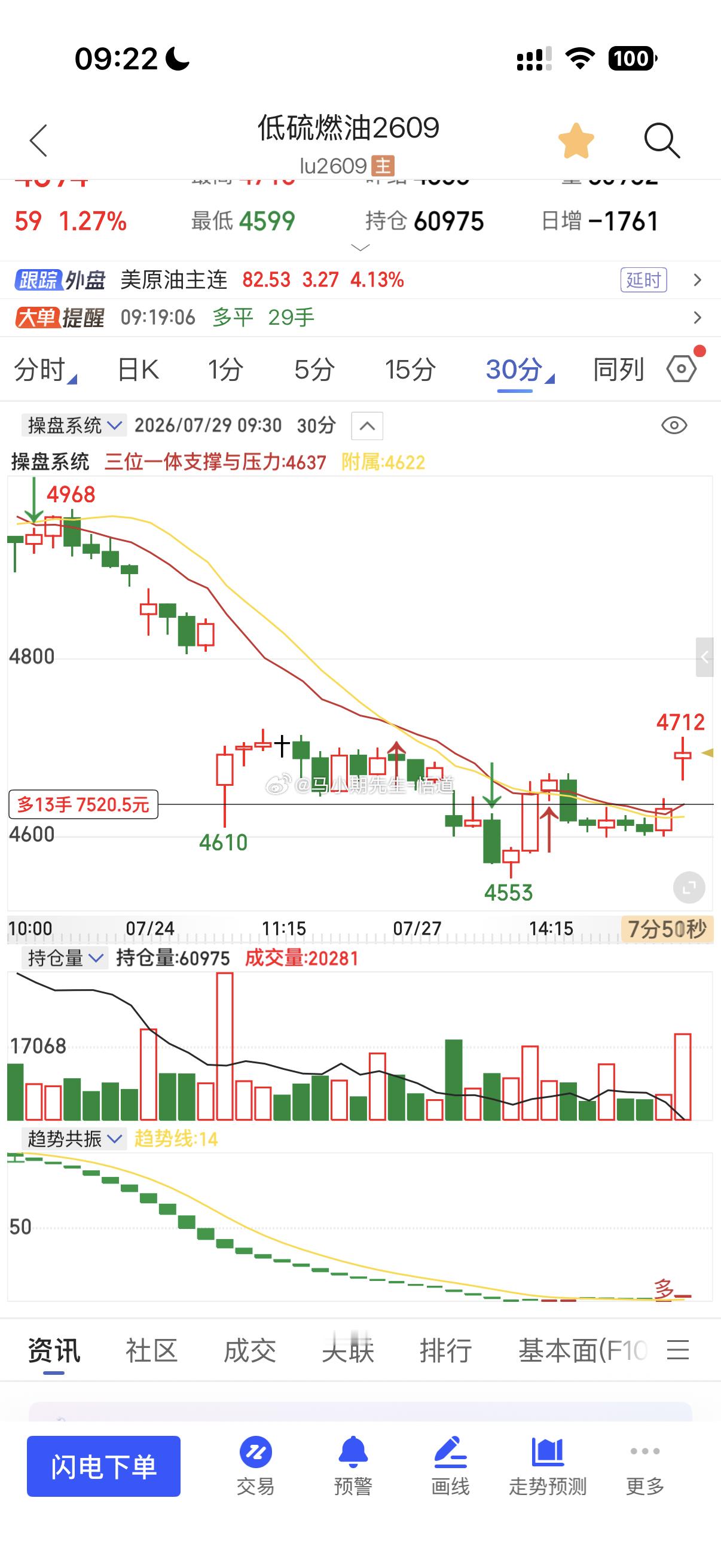Expand the chart to full screen
The image size is (721, 1568).
(x=689, y=887)
